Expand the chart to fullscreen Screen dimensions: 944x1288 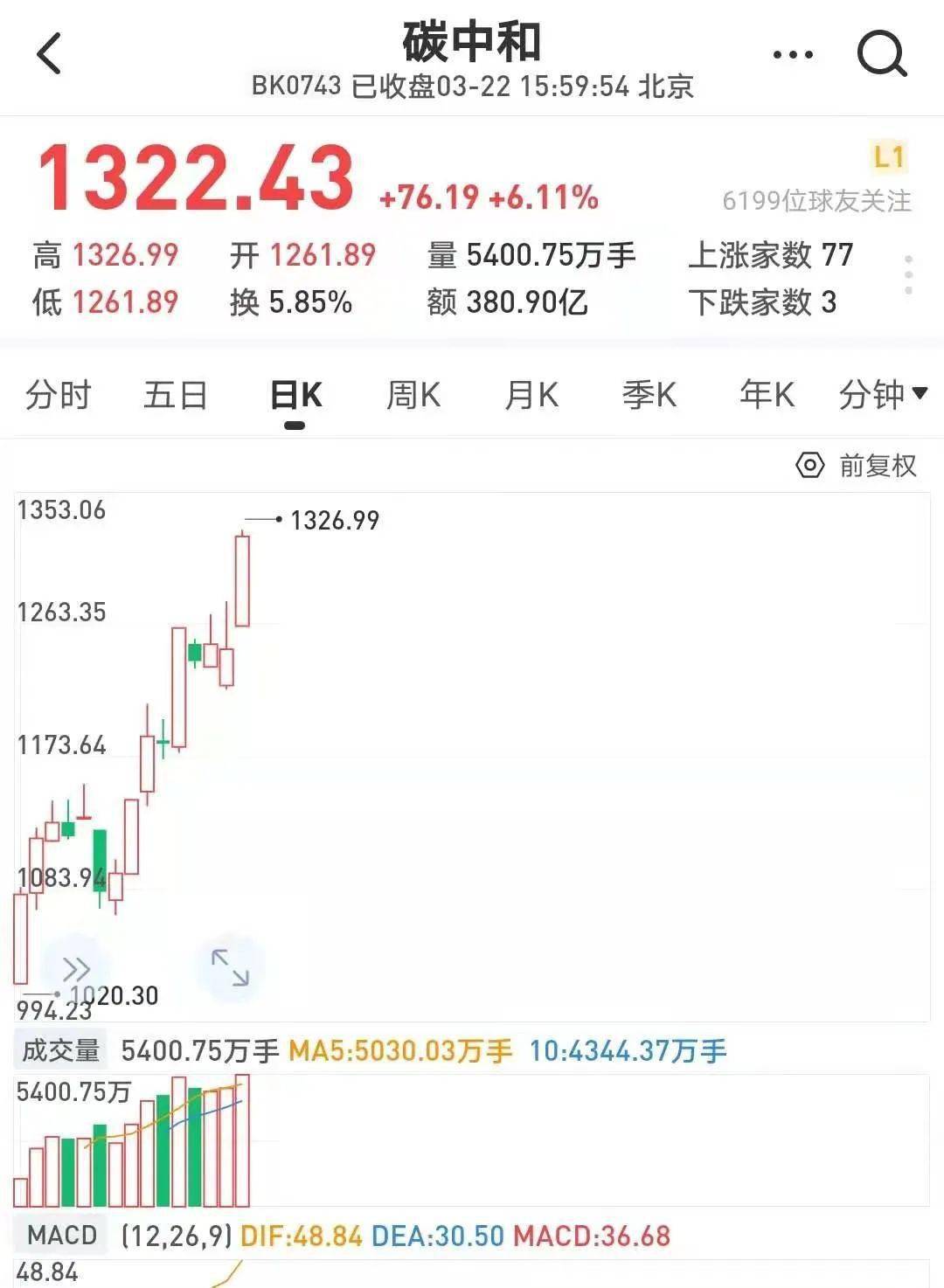click(x=230, y=967)
